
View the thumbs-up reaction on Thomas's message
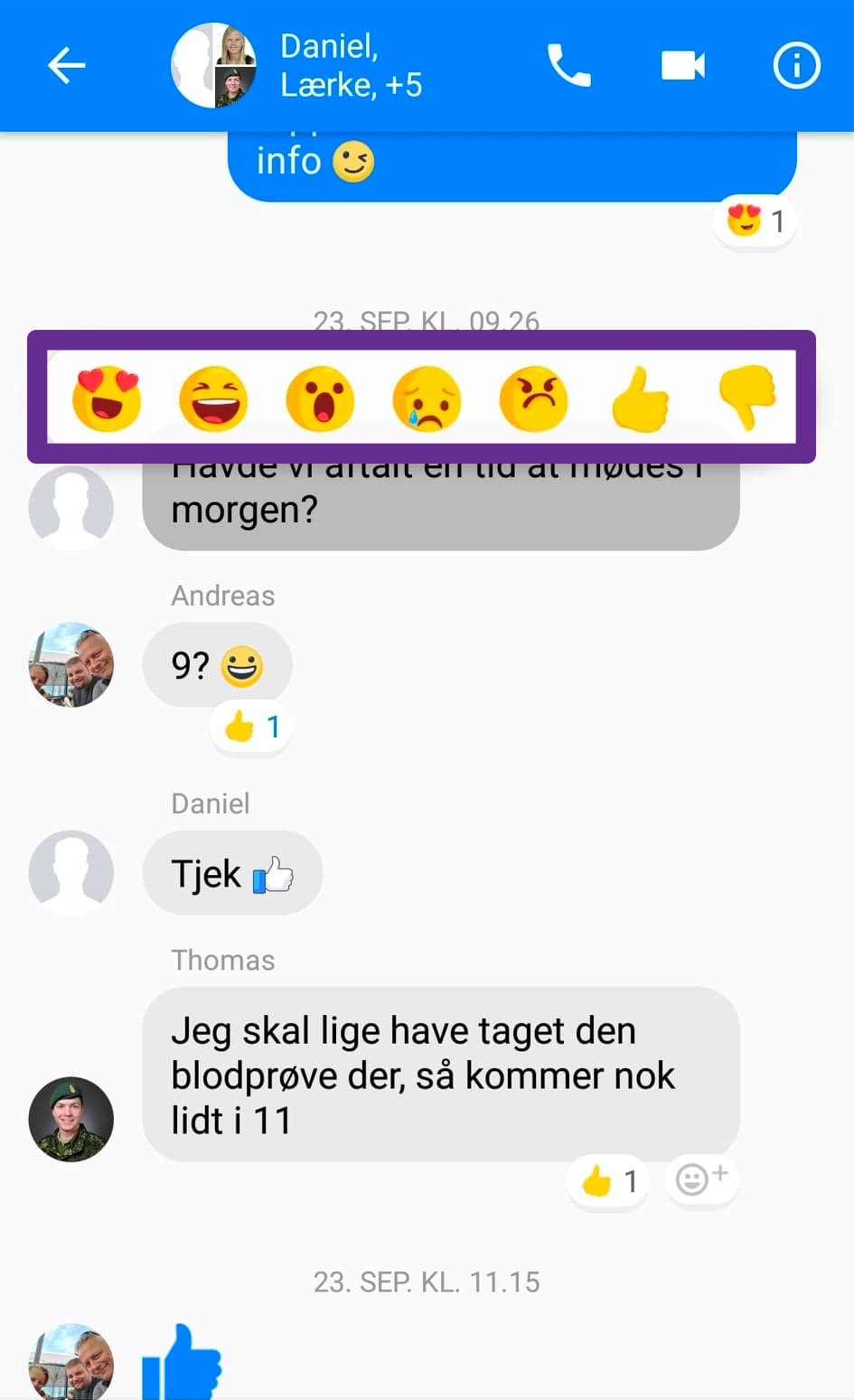(608, 1180)
